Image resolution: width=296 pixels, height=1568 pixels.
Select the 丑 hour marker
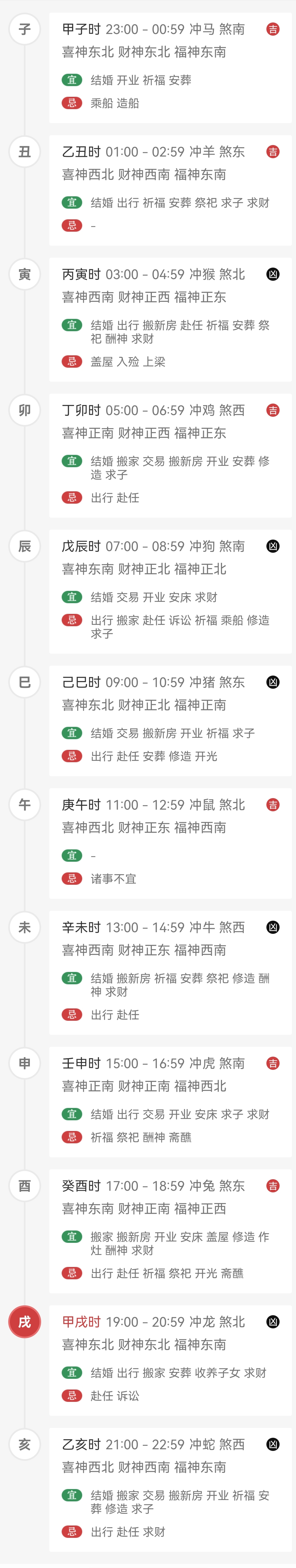[24, 152]
